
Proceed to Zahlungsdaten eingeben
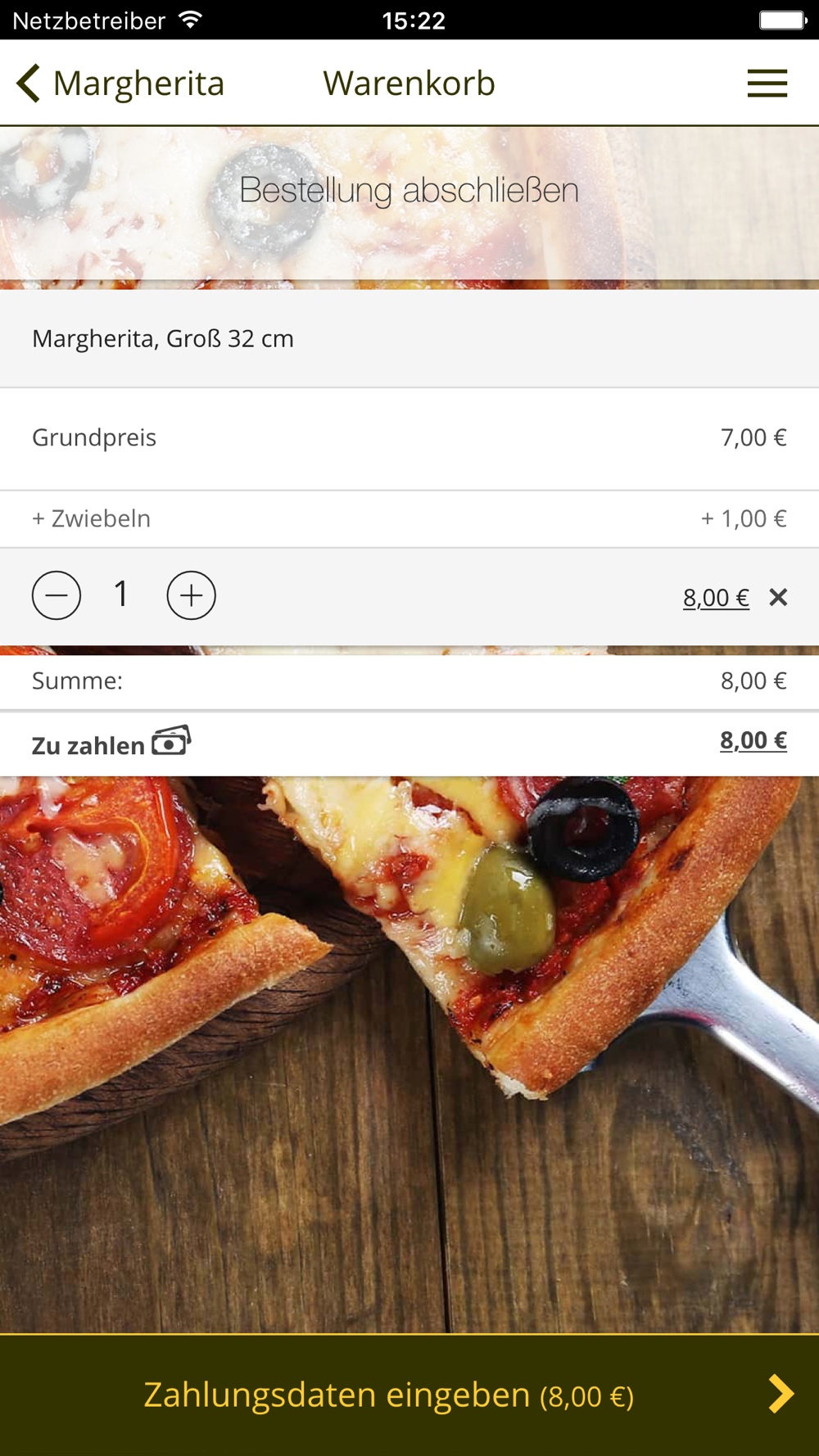tap(409, 1395)
